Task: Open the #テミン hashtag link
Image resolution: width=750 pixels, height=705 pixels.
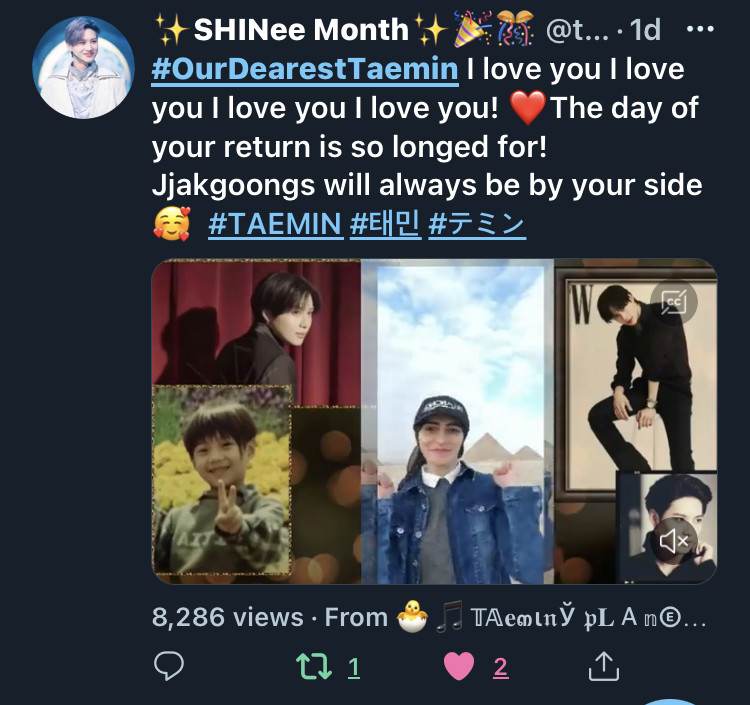Action: click(x=476, y=224)
